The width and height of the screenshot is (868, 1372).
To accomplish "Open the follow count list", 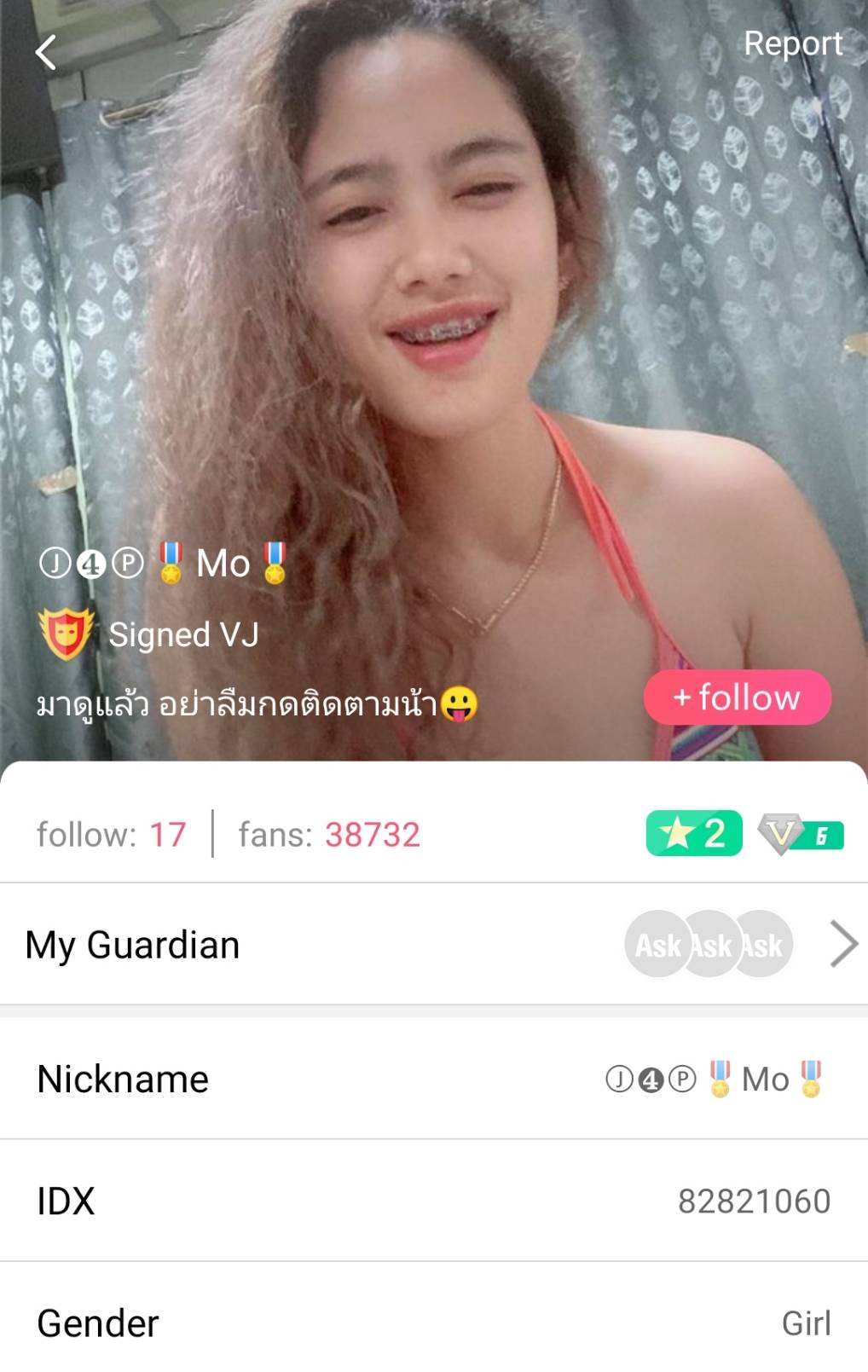I will click(111, 835).
